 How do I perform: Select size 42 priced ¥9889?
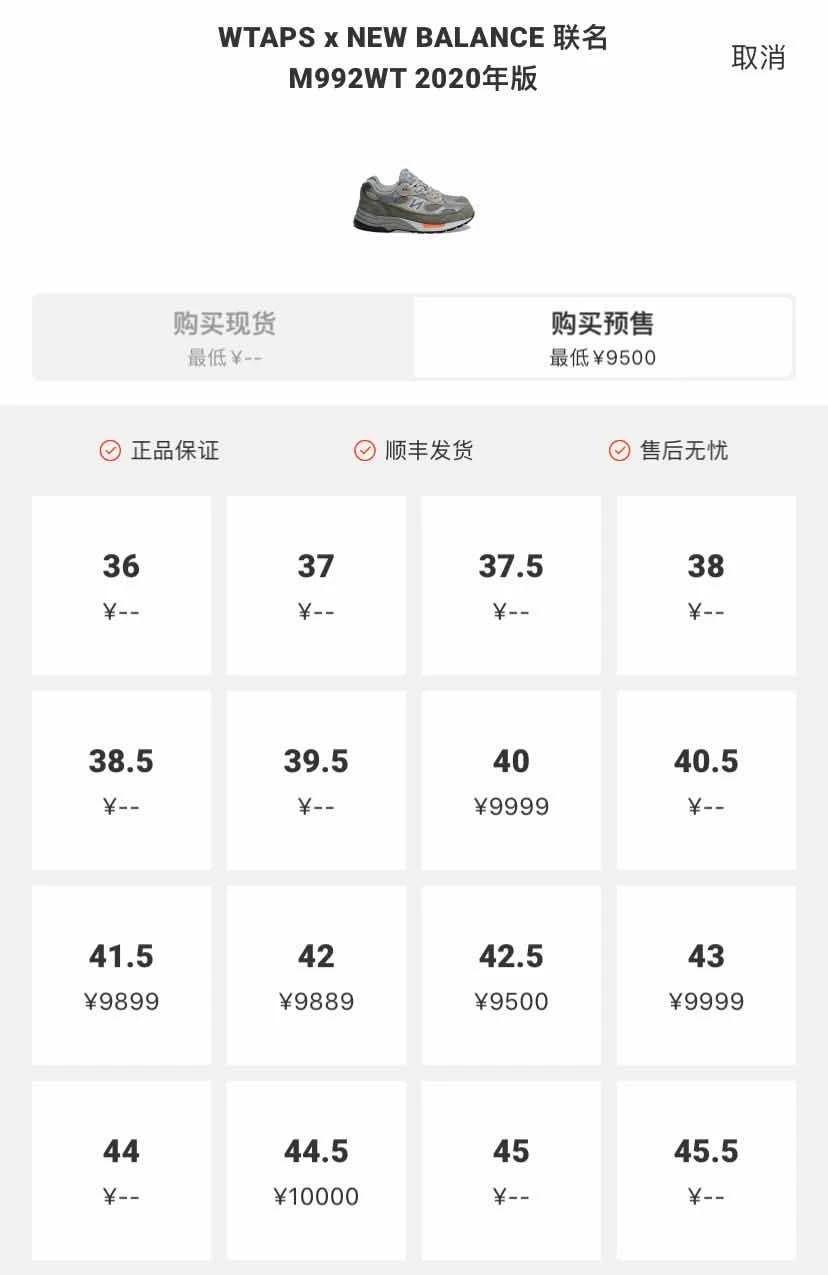pyautogui.click(x=316, y=974)
